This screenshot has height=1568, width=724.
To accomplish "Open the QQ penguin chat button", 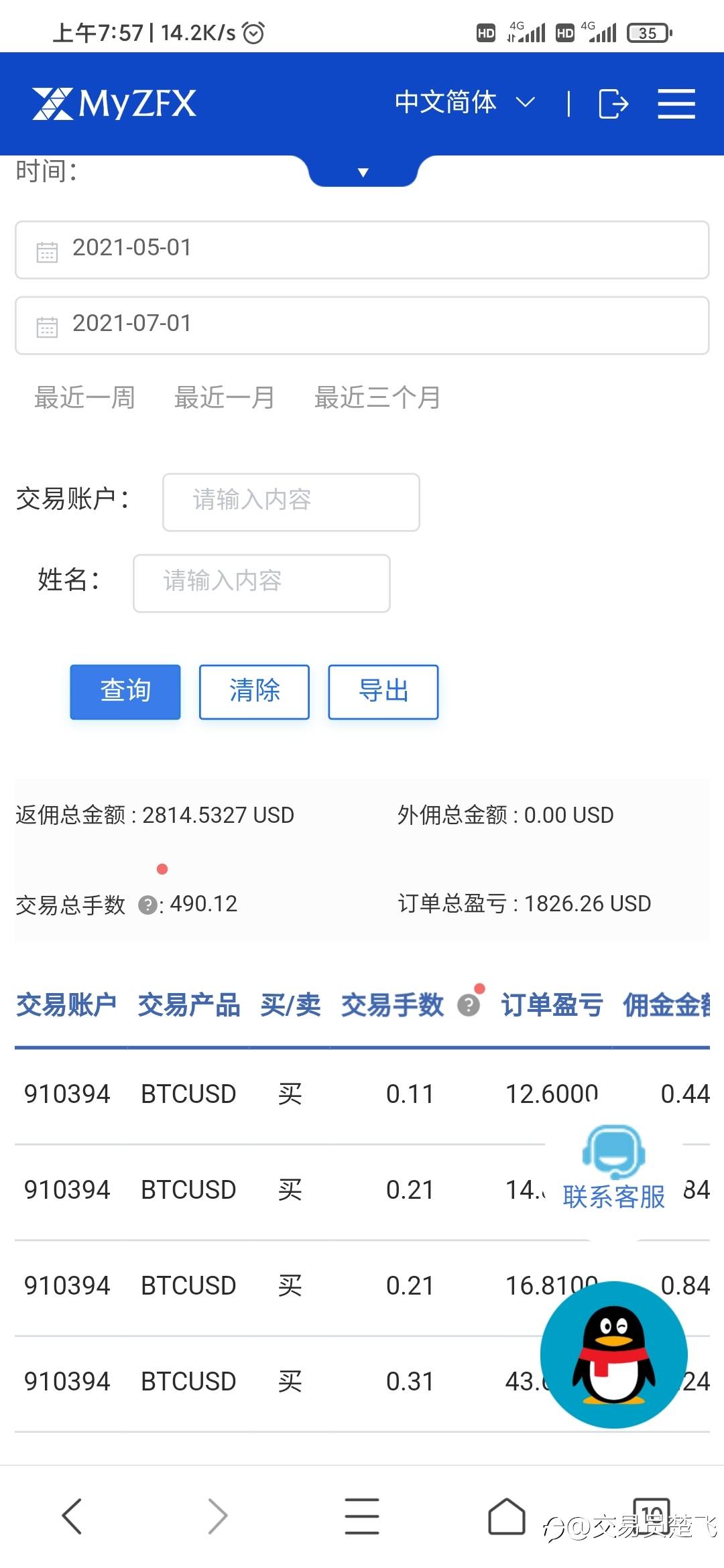I will click(x=613, y=1355).
